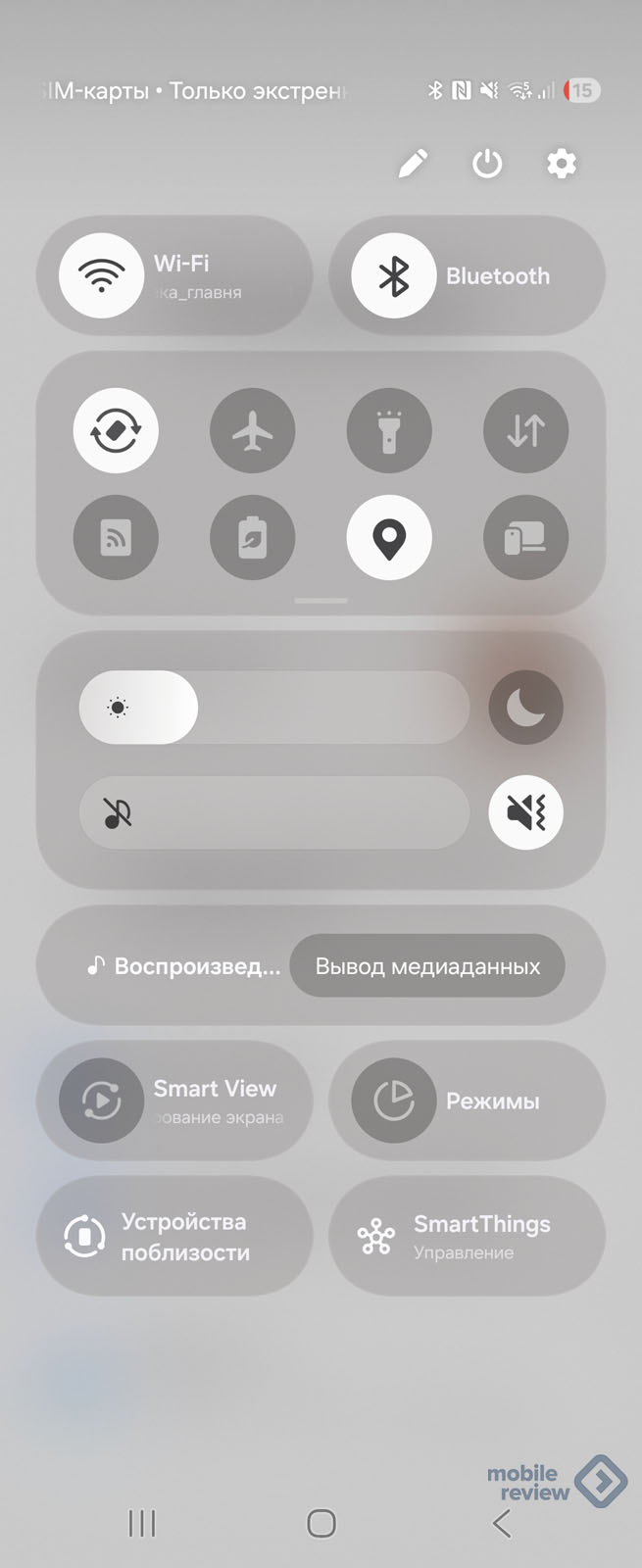Edit the quick settings panel layout
The image size is (642, 1568).
tap(413, 164)
